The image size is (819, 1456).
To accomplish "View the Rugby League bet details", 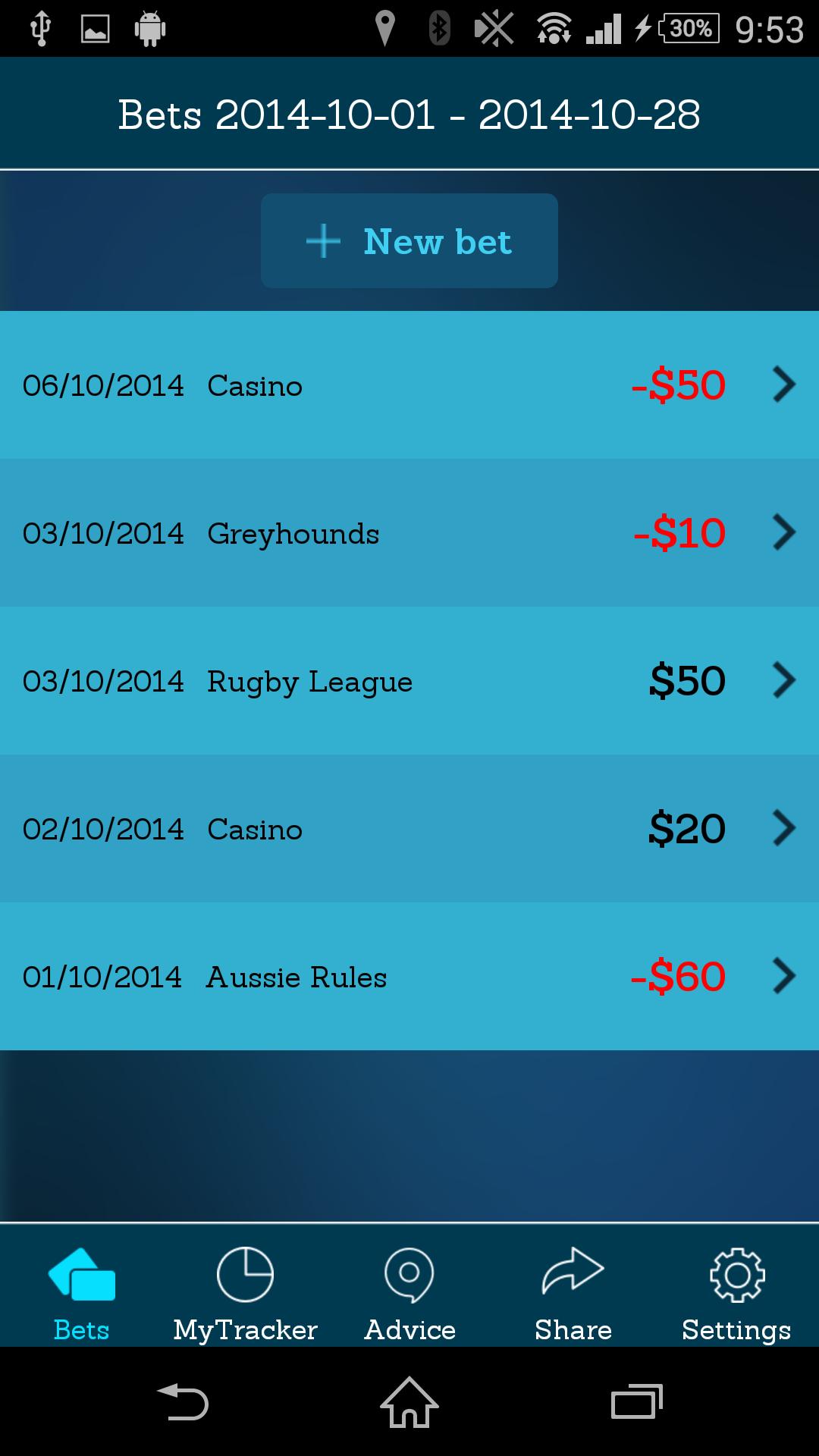I will pos(409,681).
